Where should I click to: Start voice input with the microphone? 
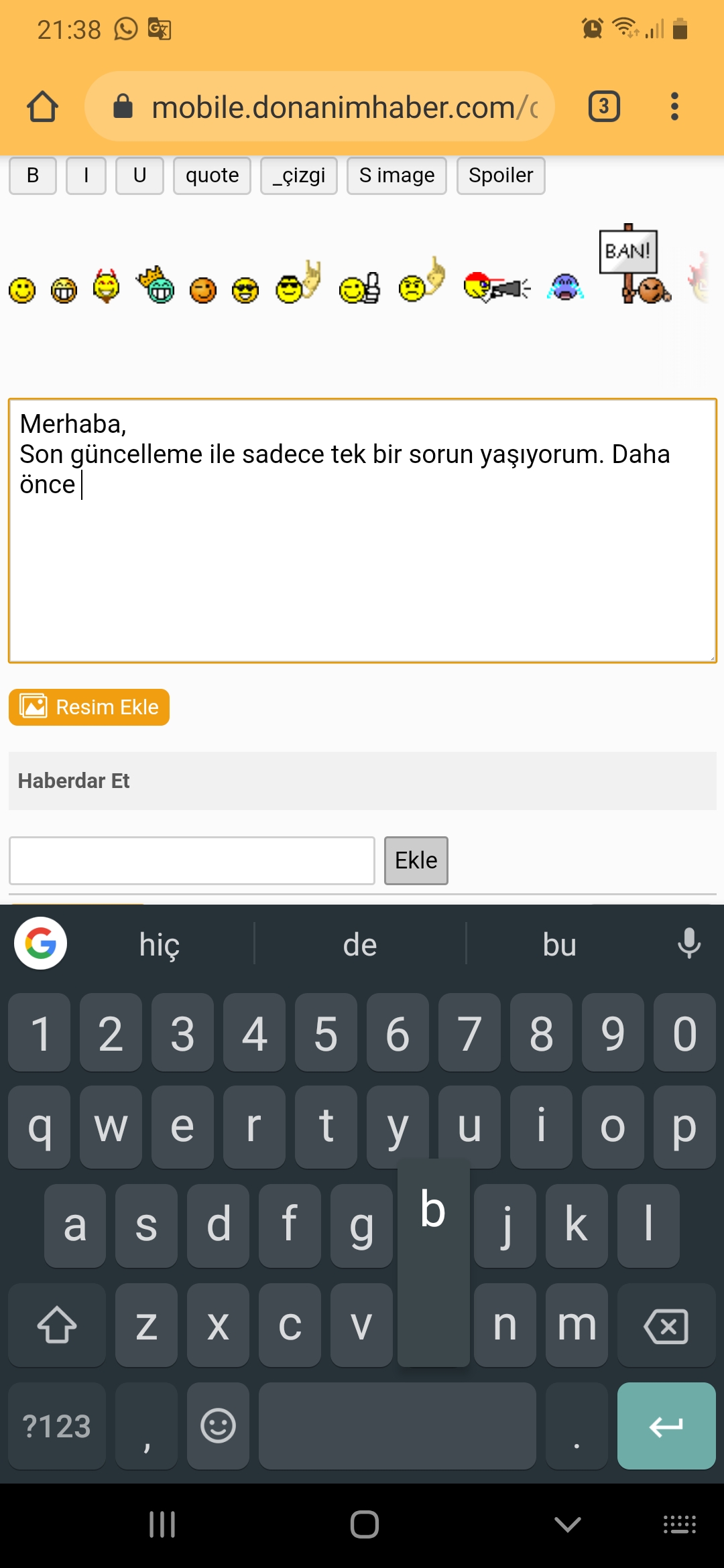click(x=689, y=943)
